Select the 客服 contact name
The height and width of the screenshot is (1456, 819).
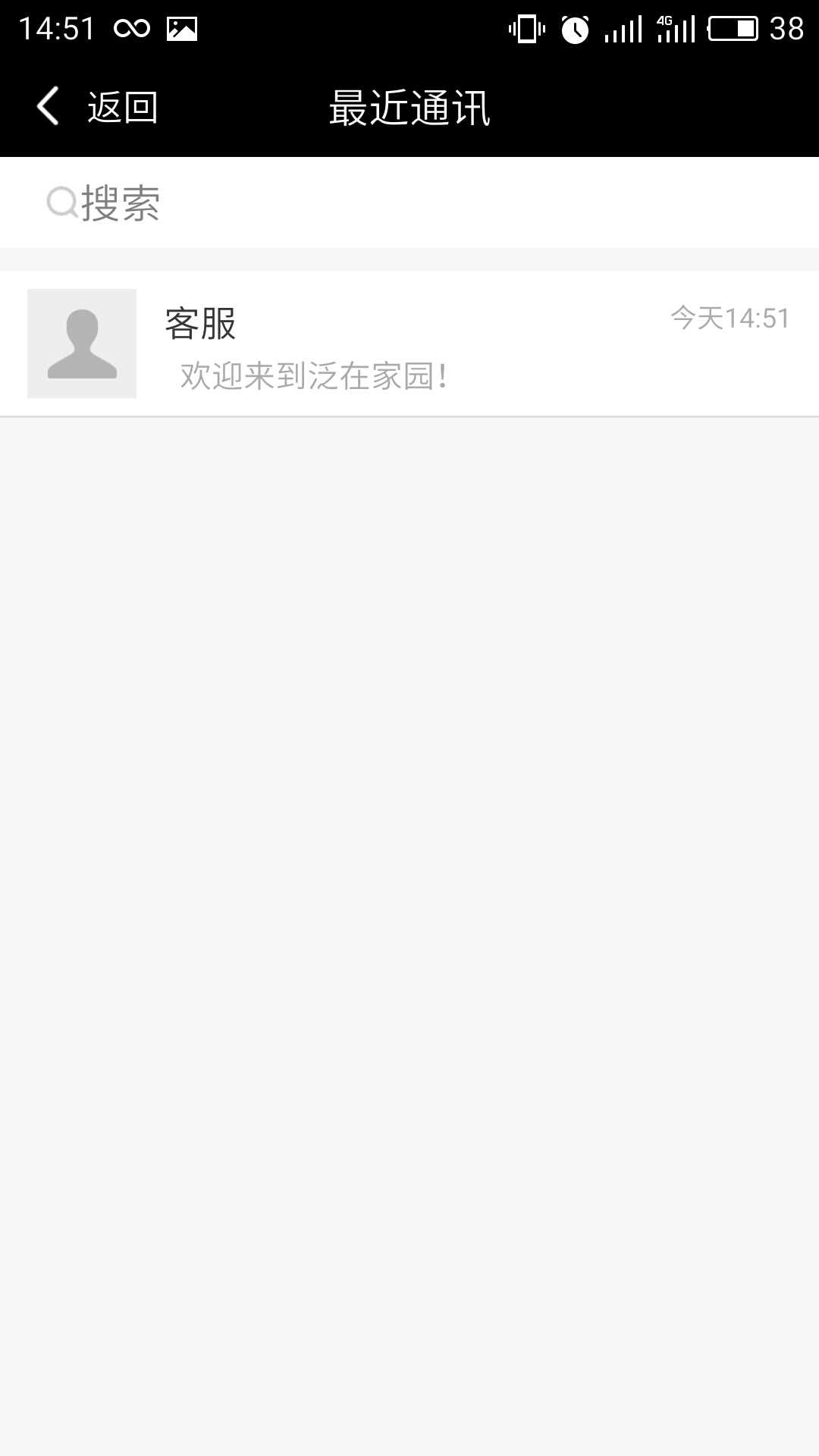(199, 321)
